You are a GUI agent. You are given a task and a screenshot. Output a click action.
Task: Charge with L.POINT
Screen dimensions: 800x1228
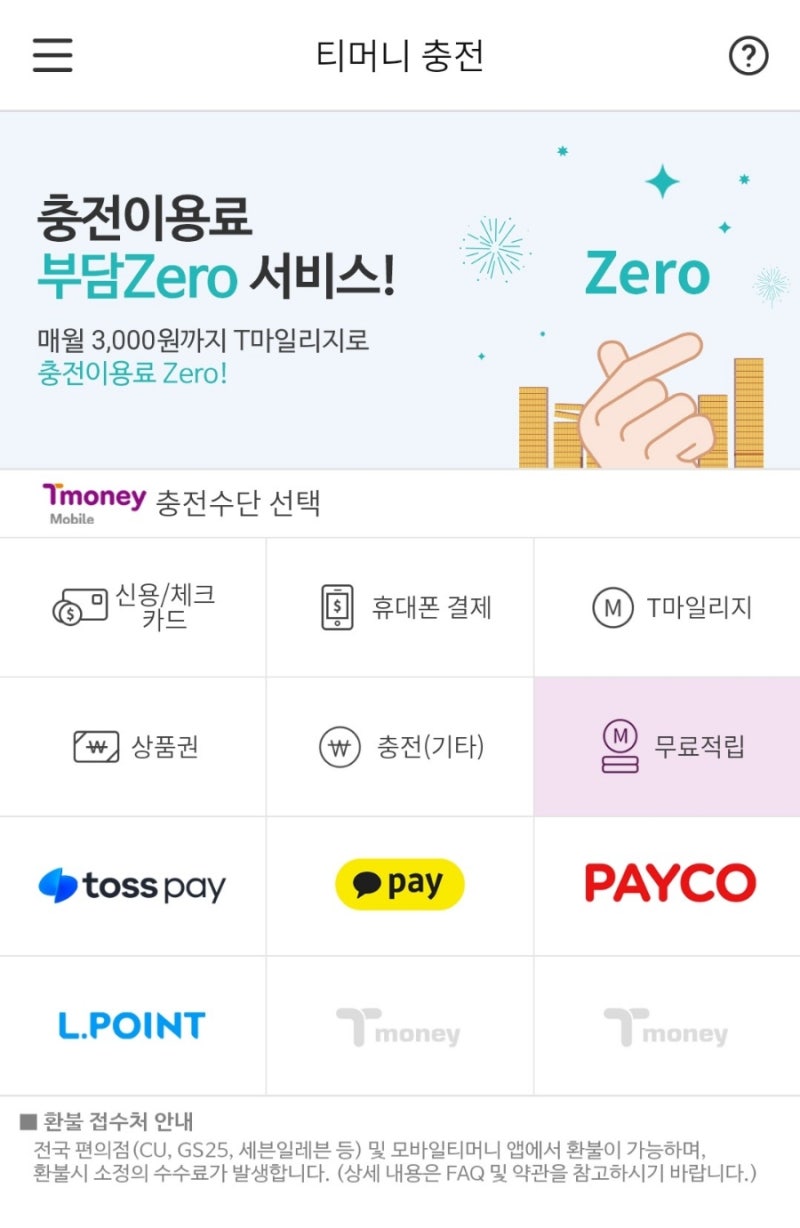[133, 1026]
